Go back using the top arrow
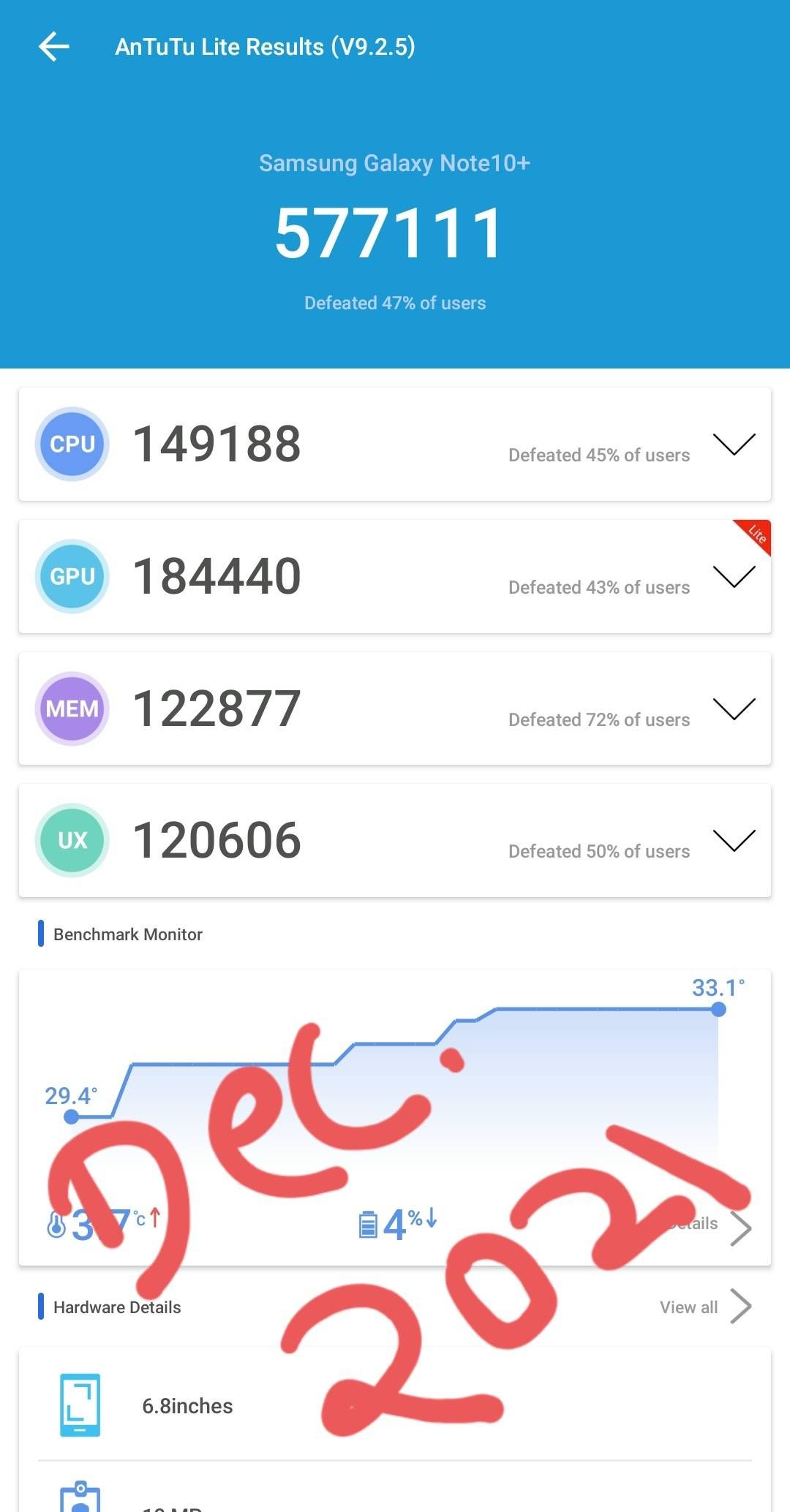The width and height of the screenshot is (790, 1512). 53,47
